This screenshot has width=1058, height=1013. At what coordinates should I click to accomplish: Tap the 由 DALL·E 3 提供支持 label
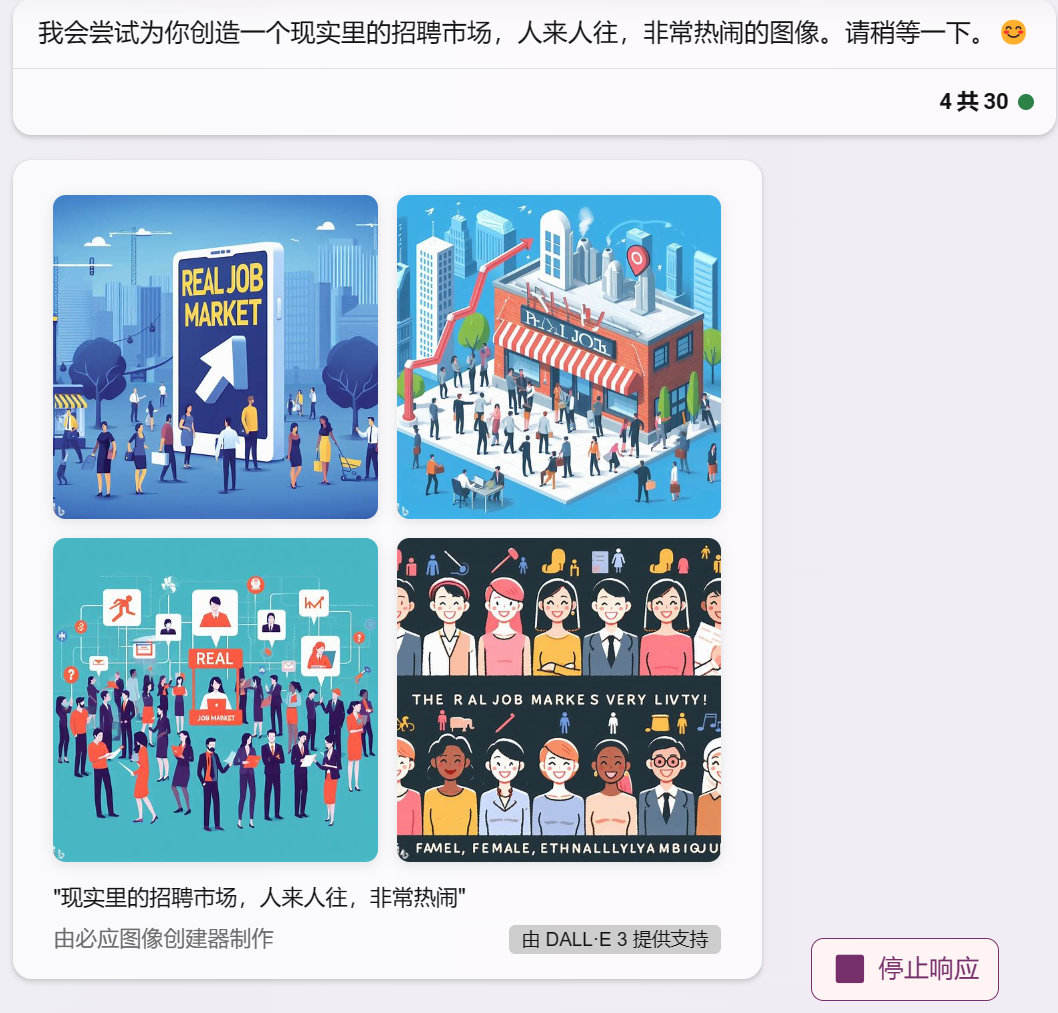tap(614, 939)
